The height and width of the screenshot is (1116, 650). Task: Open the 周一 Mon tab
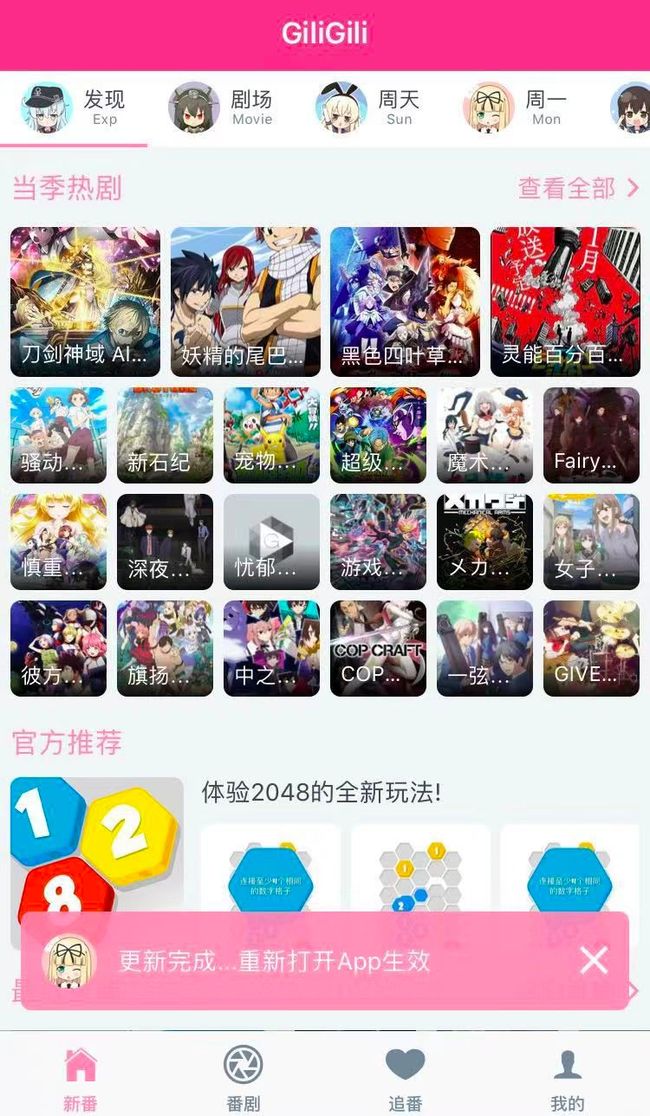[x=515, y=108]
